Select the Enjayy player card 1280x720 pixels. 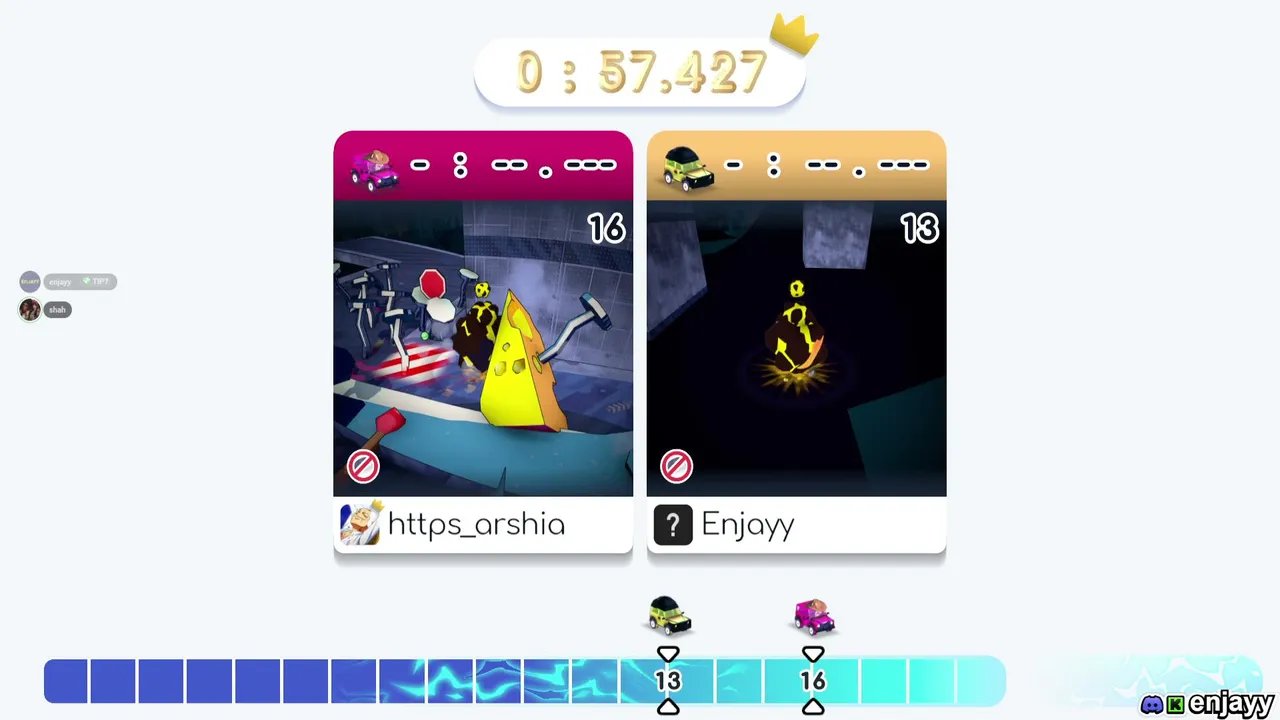coord(796,342)
